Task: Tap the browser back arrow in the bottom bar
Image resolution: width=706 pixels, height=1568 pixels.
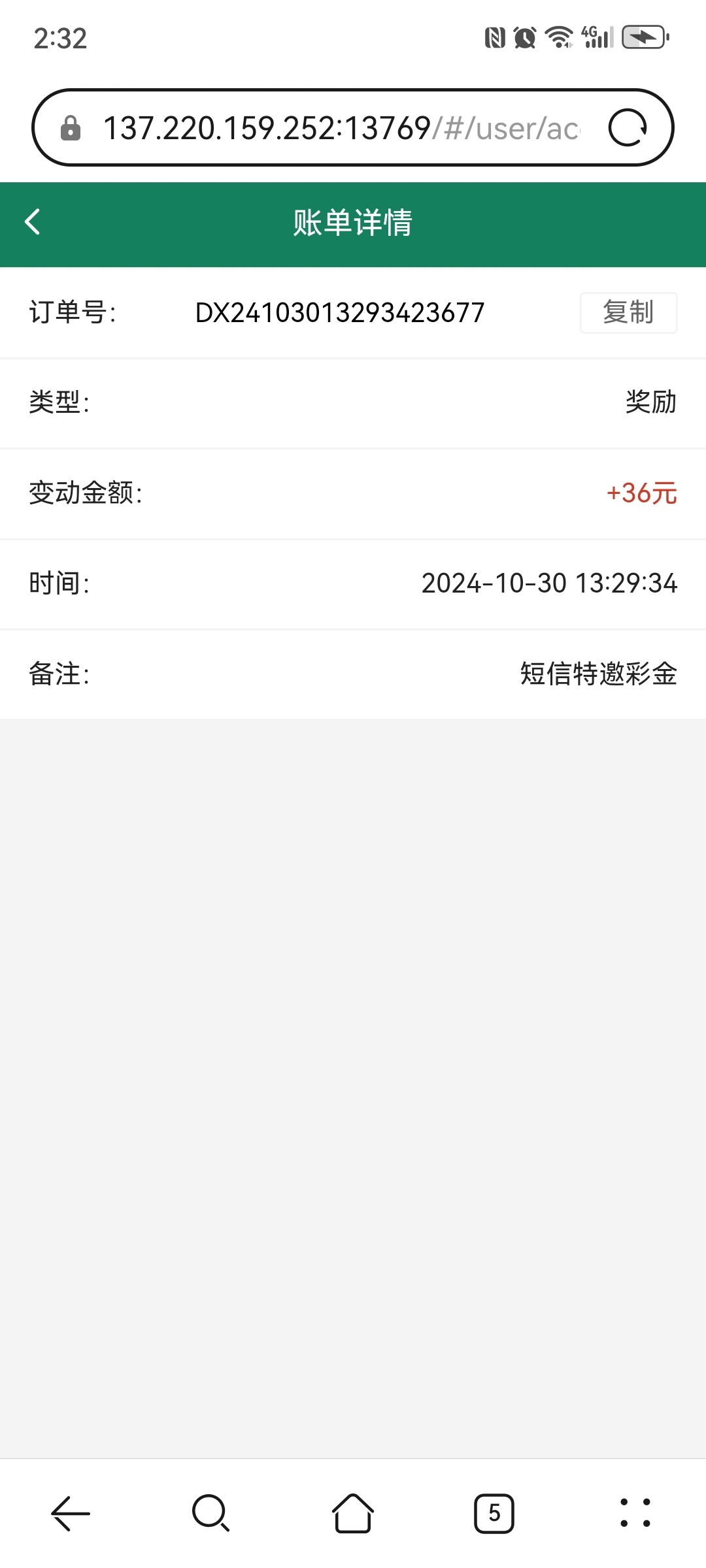Action: pos(71,1513)
